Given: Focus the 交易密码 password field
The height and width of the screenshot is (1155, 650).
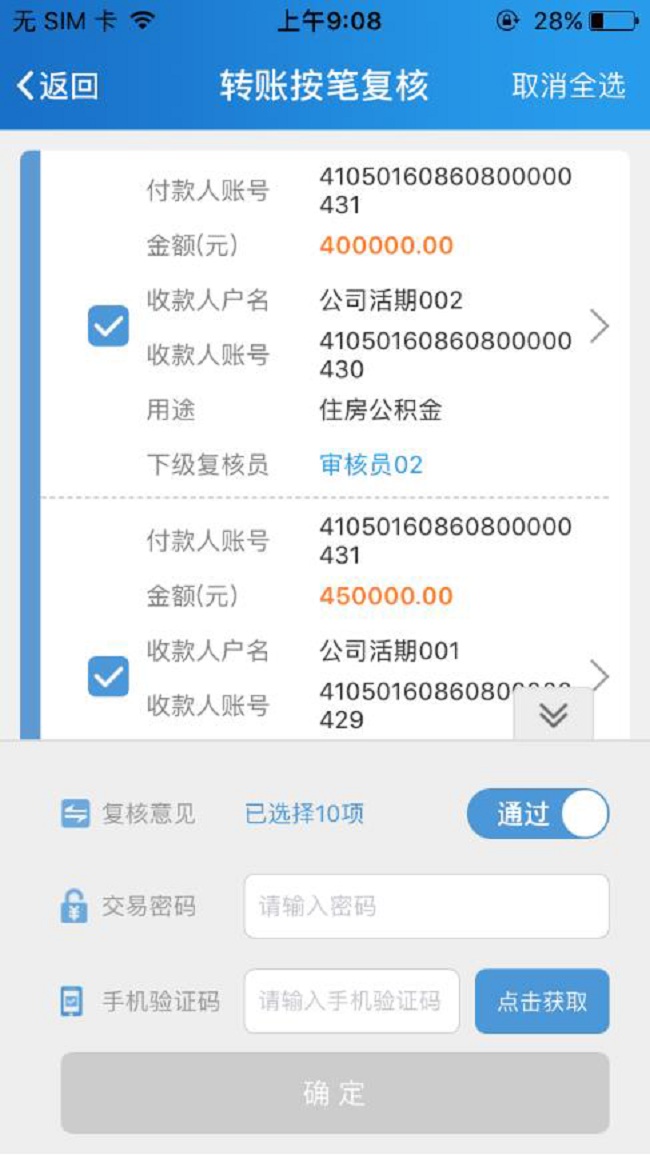Looking at the screenshot, I should 426,907.
